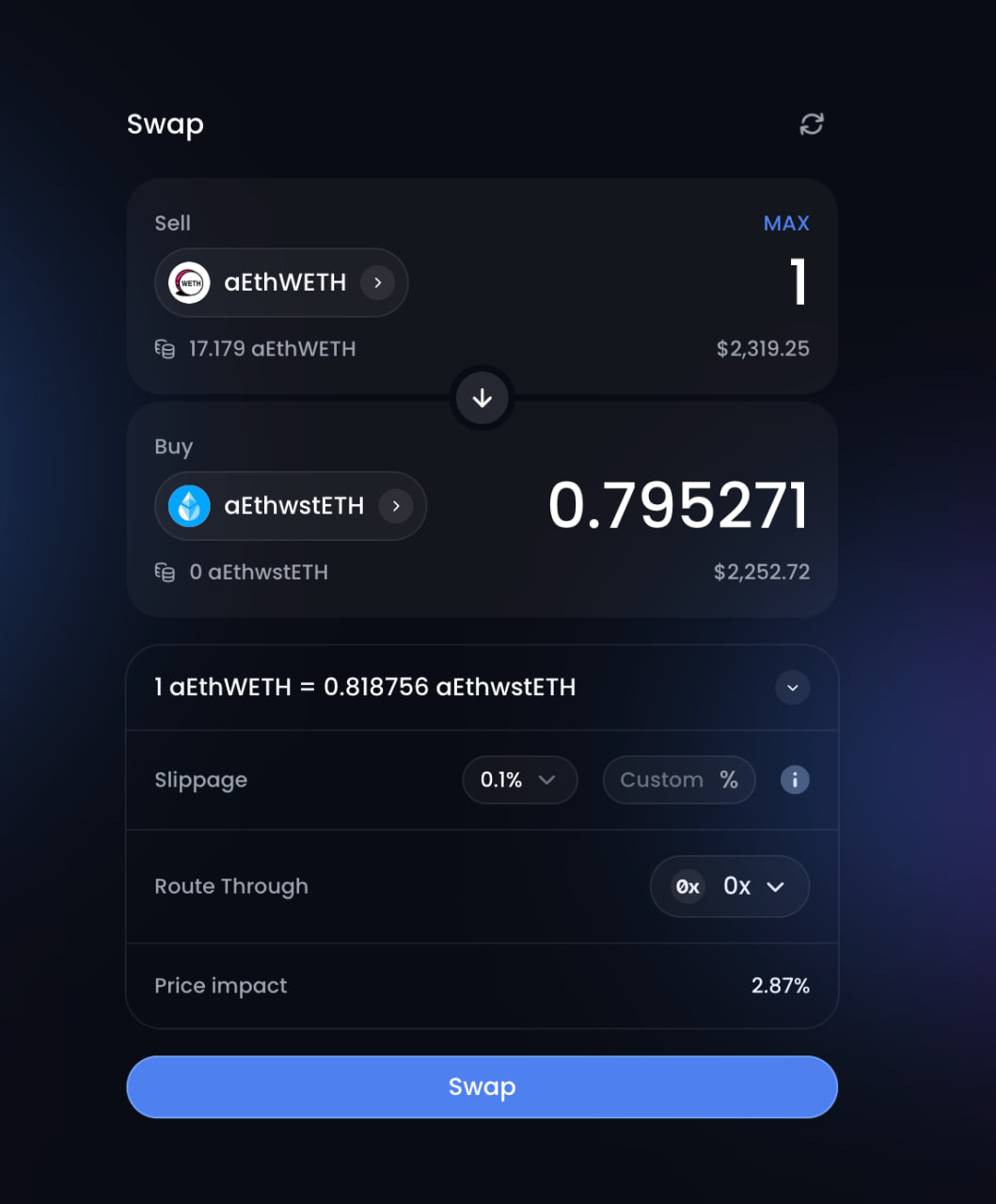Open the 0.1% slippage dropdown
996x1204 pixels.
[x=519, y=780]
